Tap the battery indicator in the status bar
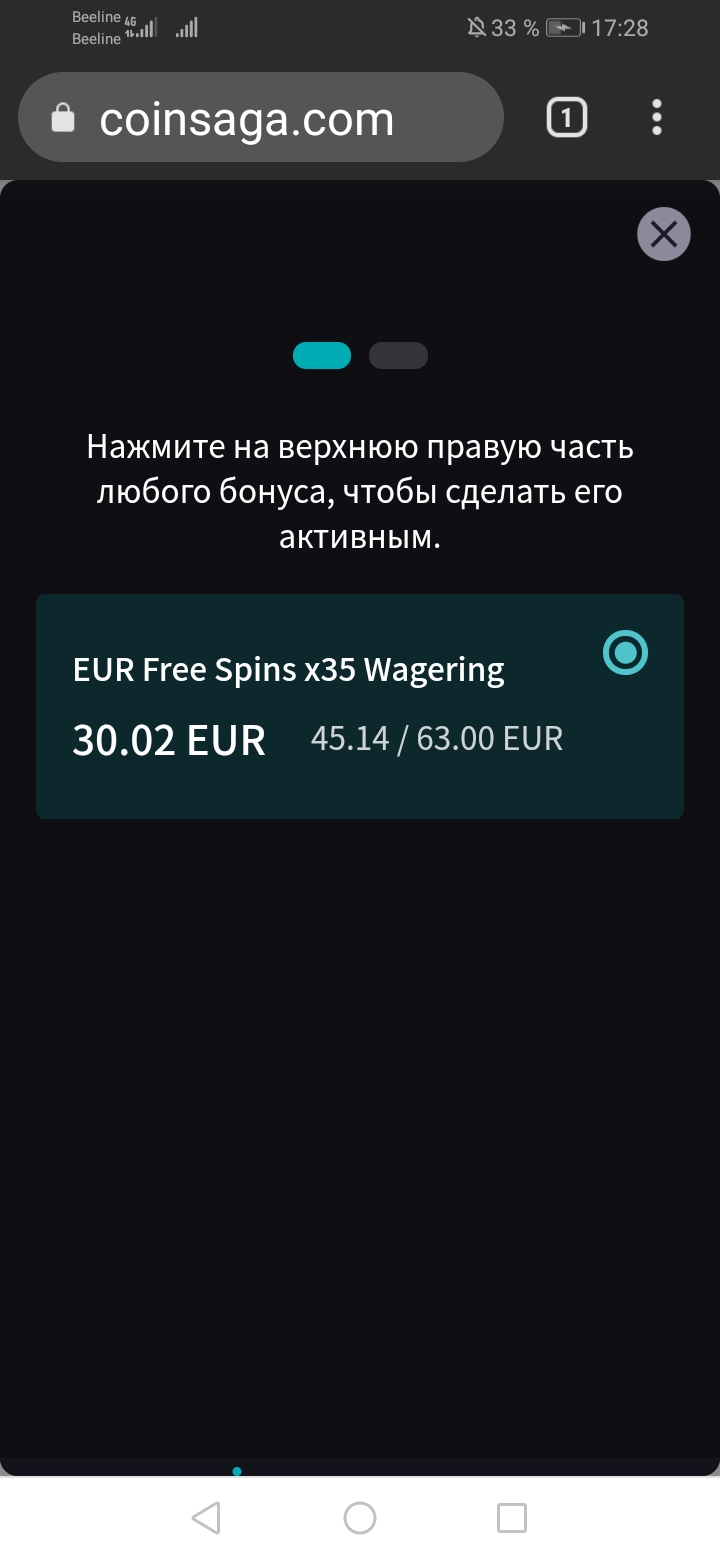The image size is (720, 1560). 563,27
